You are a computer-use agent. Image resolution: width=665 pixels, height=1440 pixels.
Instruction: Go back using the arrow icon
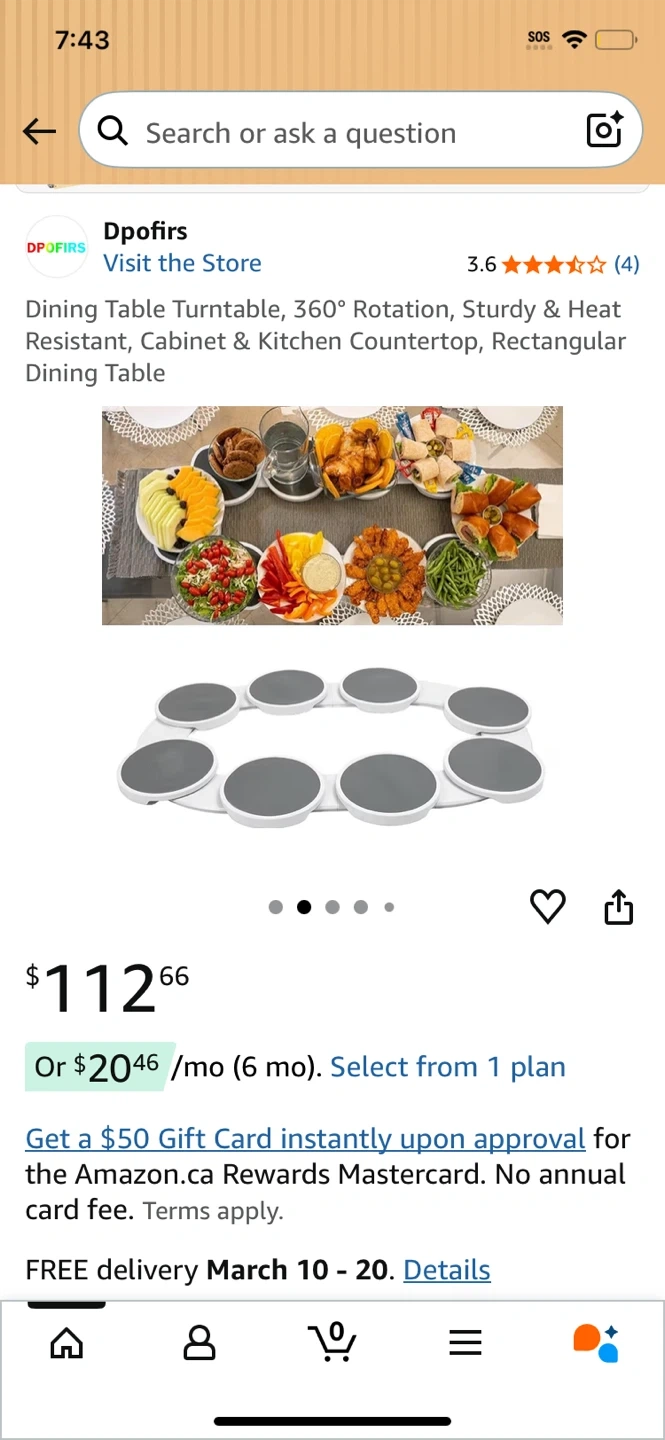coord(40,131)
